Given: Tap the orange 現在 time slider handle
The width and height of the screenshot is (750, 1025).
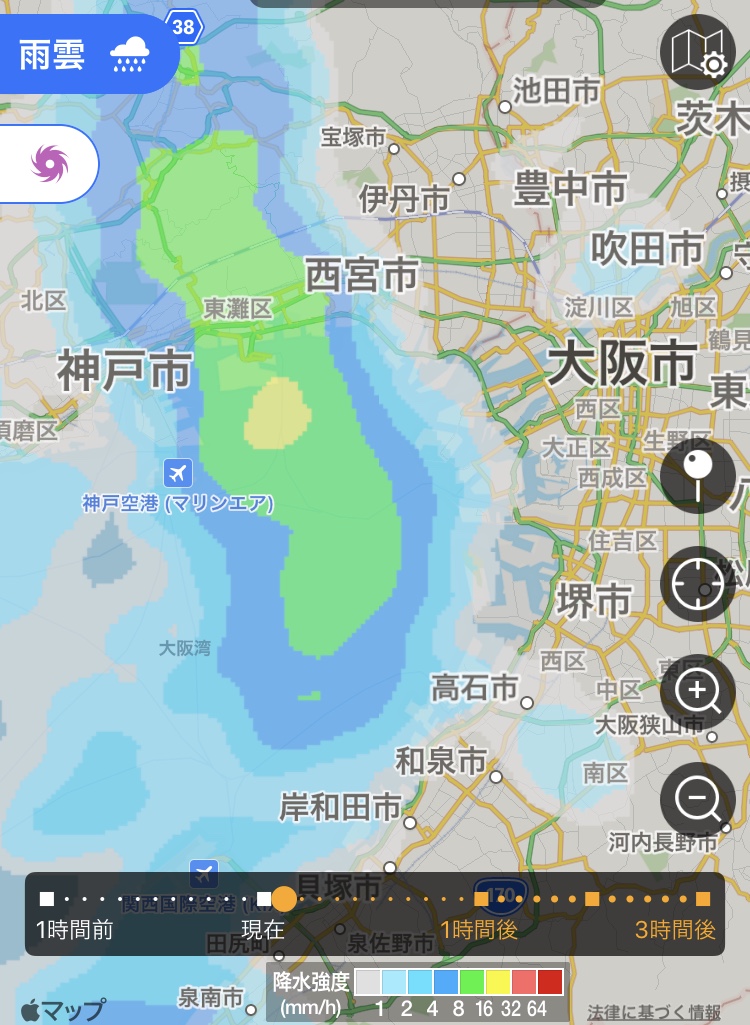Looking at the screenshot, I should (284, 898).
